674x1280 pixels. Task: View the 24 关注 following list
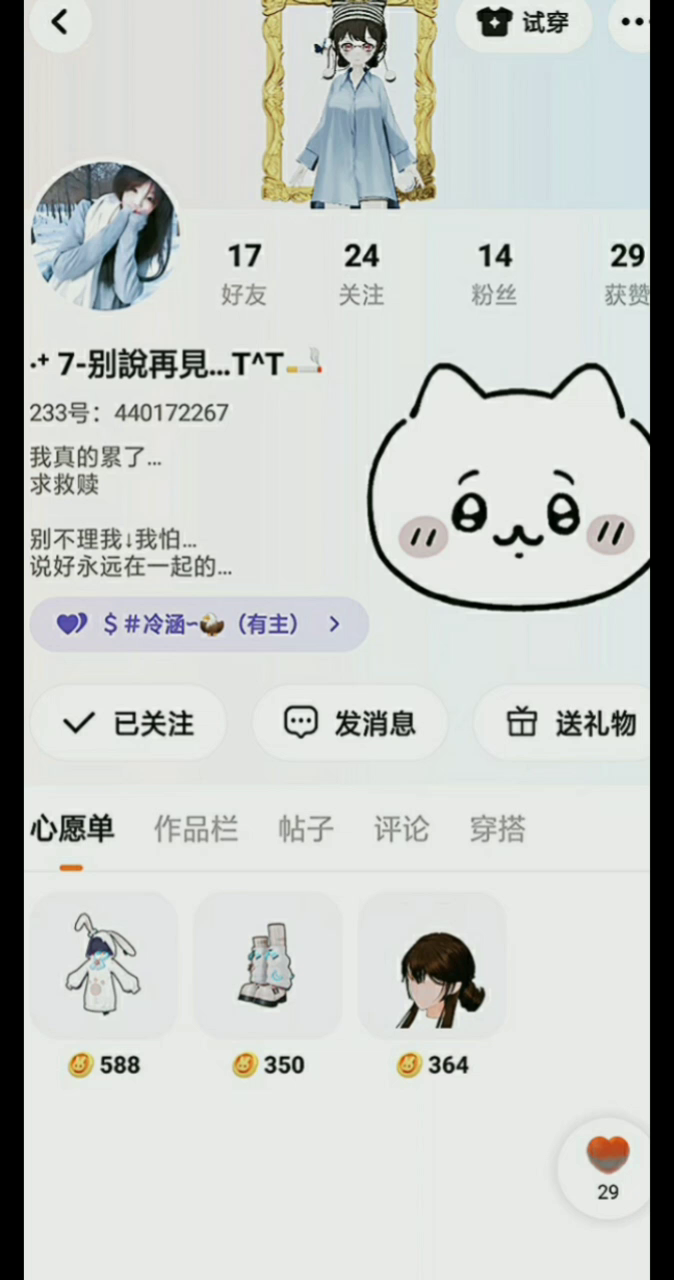[x=361, y=273]
